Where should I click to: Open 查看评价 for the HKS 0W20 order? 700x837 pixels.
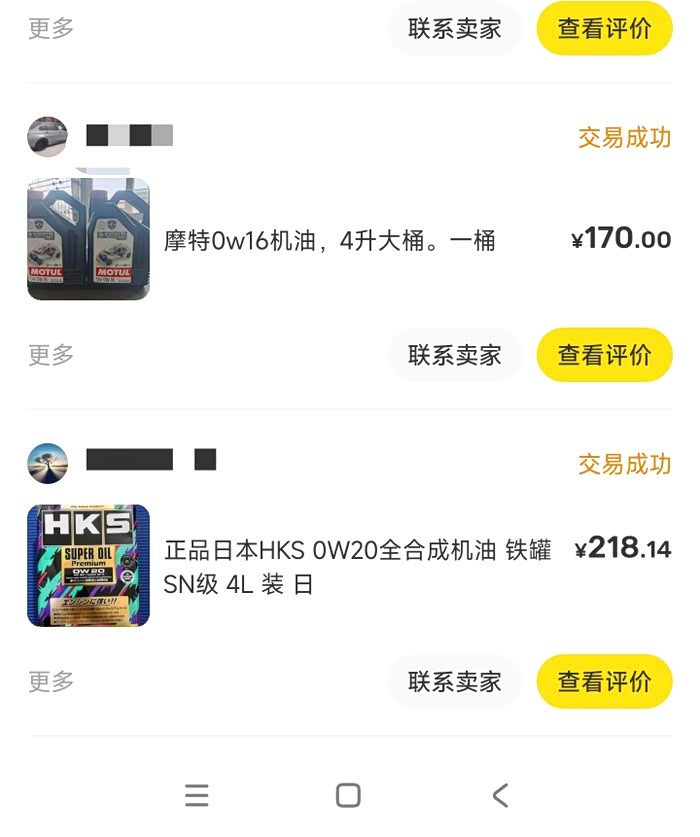pyautogui.click(x=604, y=682)
